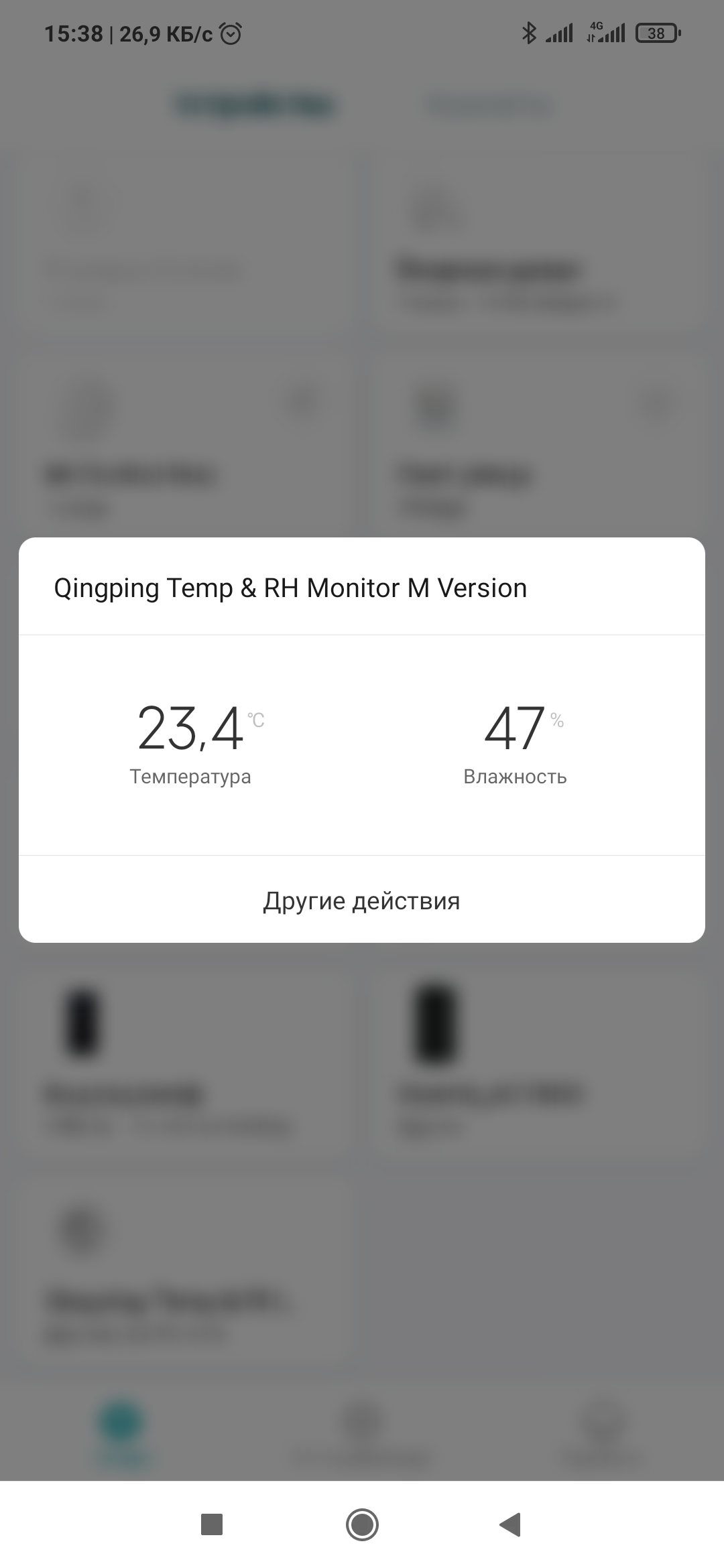Go back with the system back button
The height and width of the screenshot is (1568, 724).
click(x=511, y=1524)
